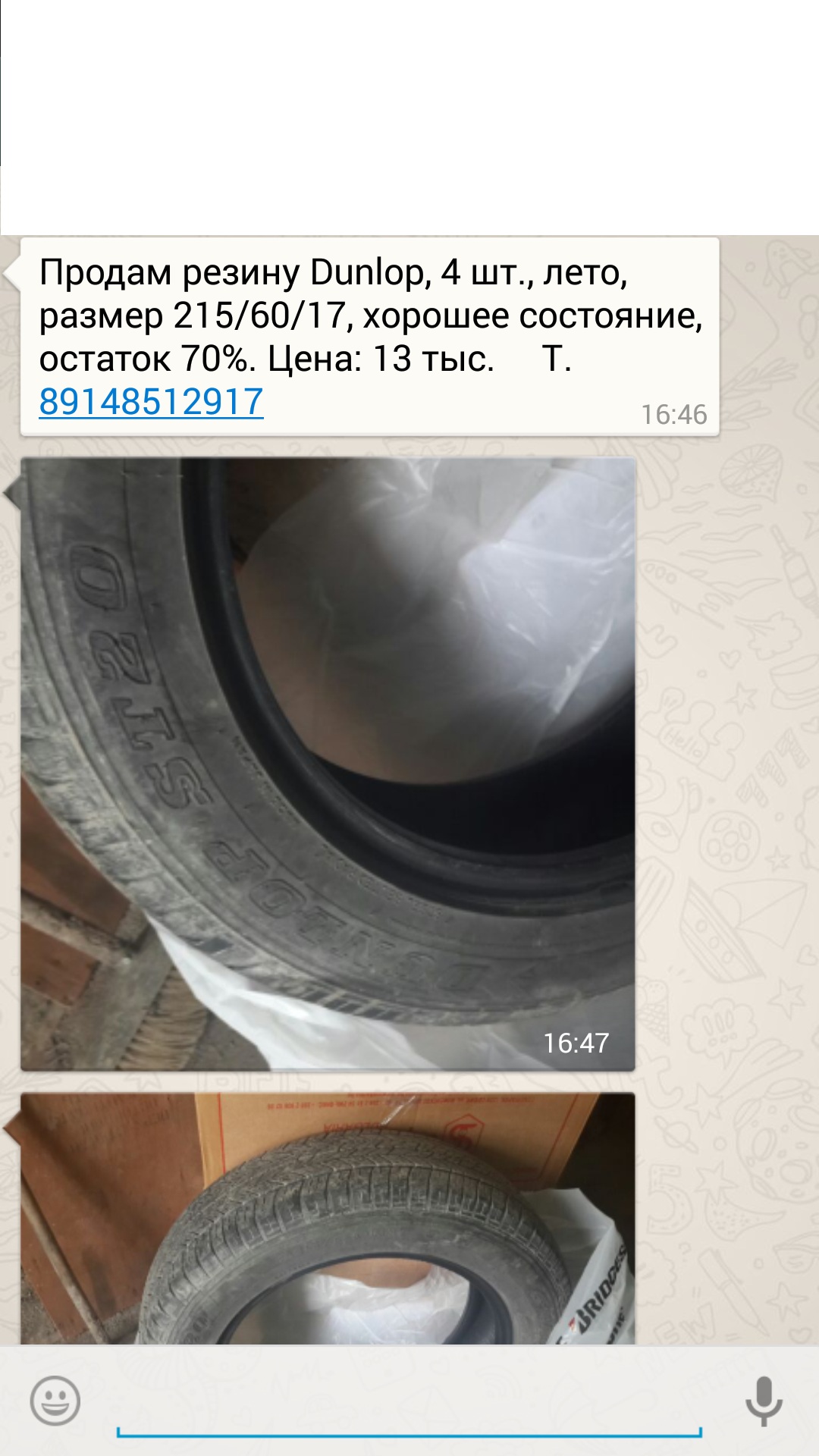
Task: Call the linked number 89148512917
Action: [151, 402]
